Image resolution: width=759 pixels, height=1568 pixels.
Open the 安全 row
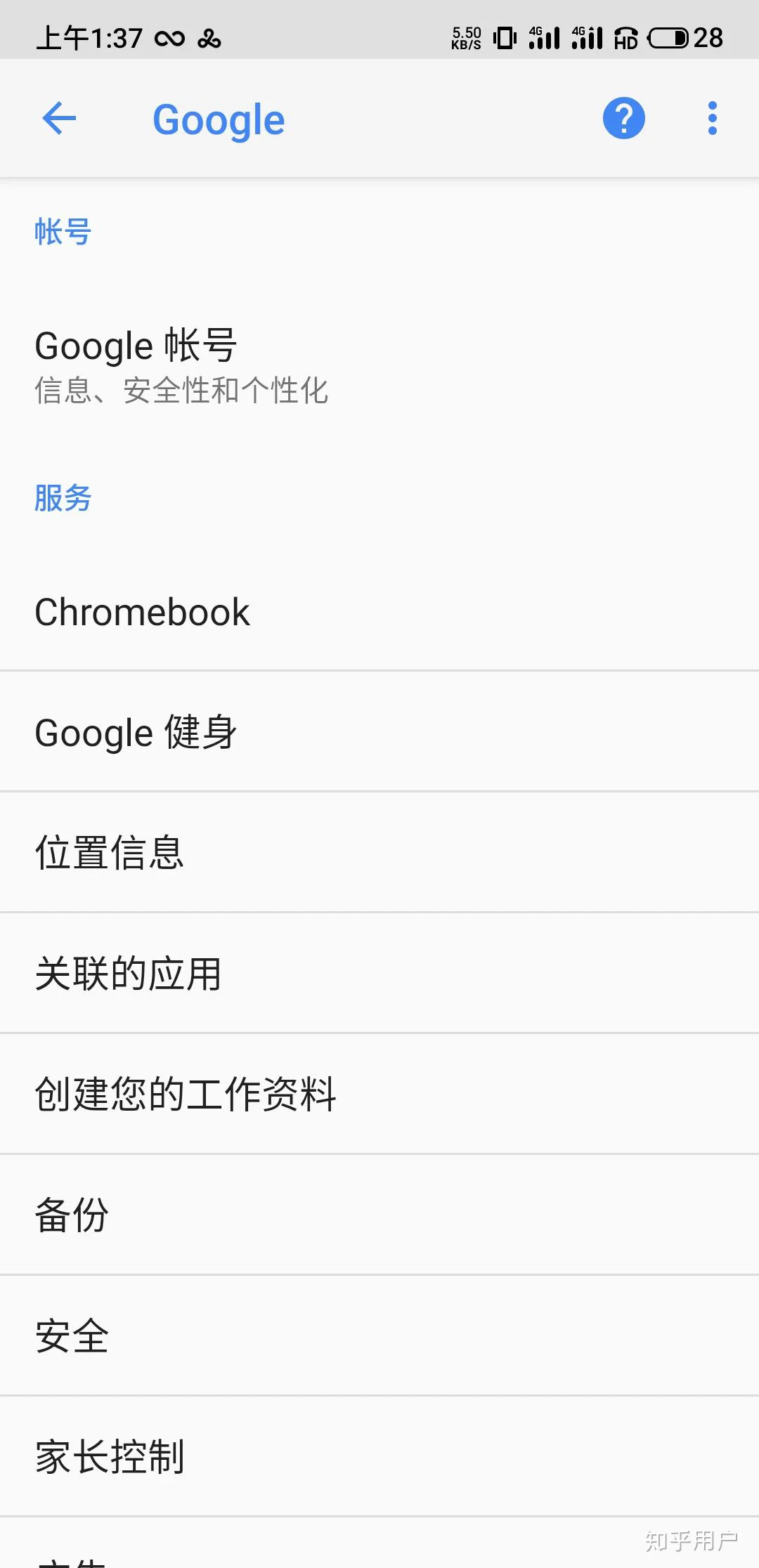379,1336
